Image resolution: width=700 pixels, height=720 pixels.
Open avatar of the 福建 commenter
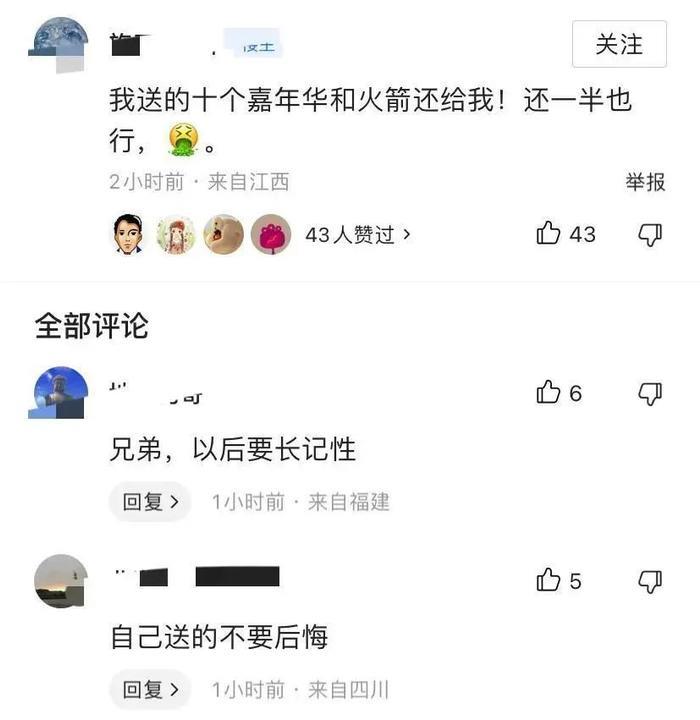point(60,392)
